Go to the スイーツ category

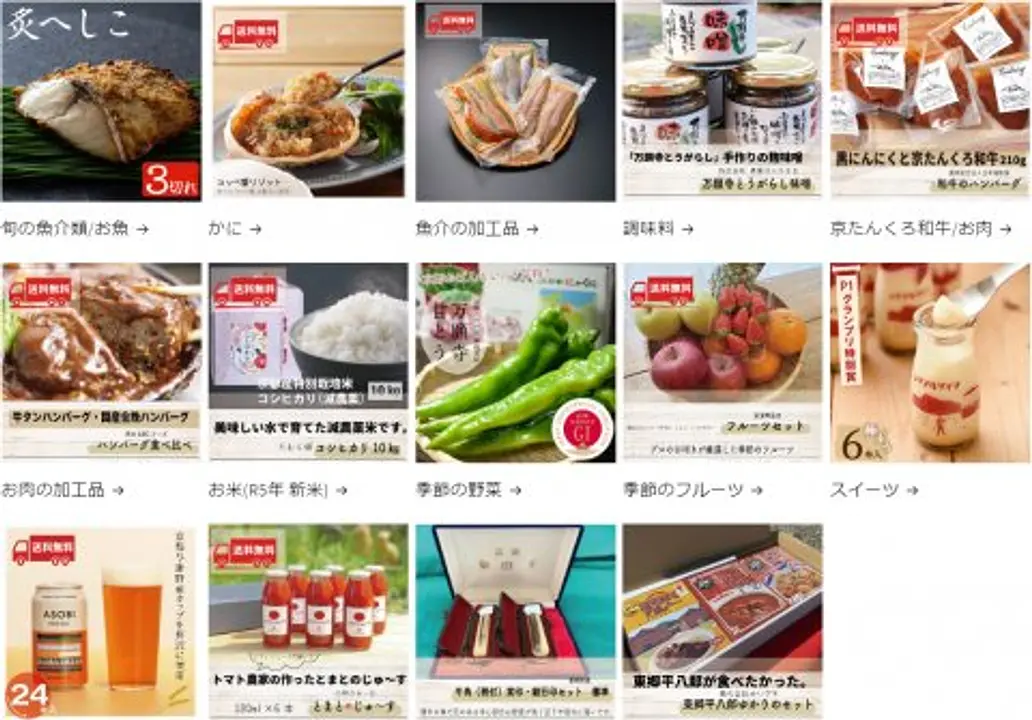pyautogui.click(x=873, y=490)
